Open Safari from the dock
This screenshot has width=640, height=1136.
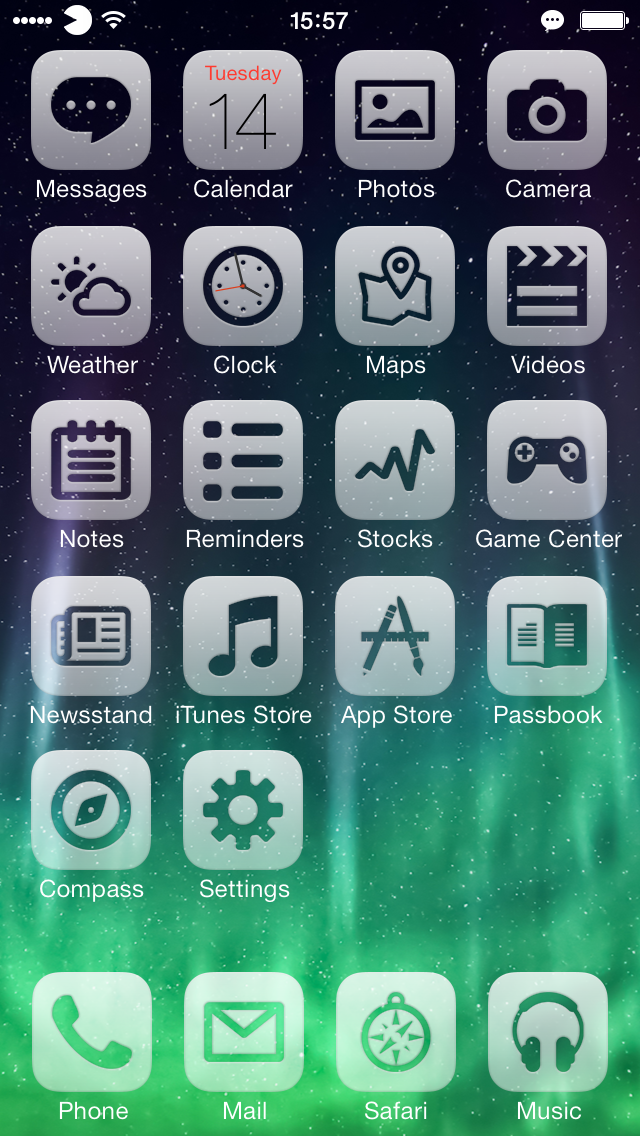coord(396,1032)
